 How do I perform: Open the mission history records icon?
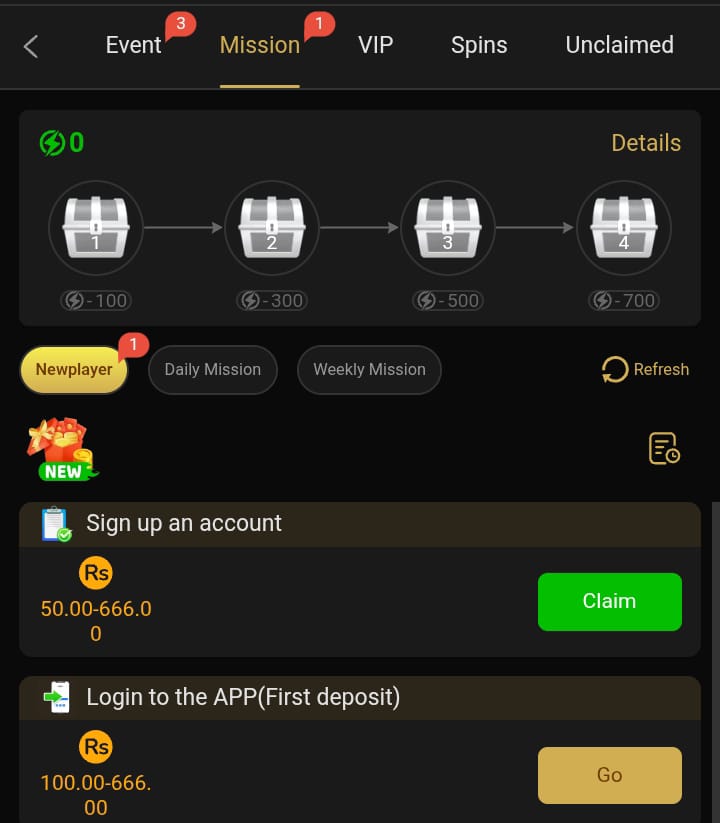coord(664,449)
